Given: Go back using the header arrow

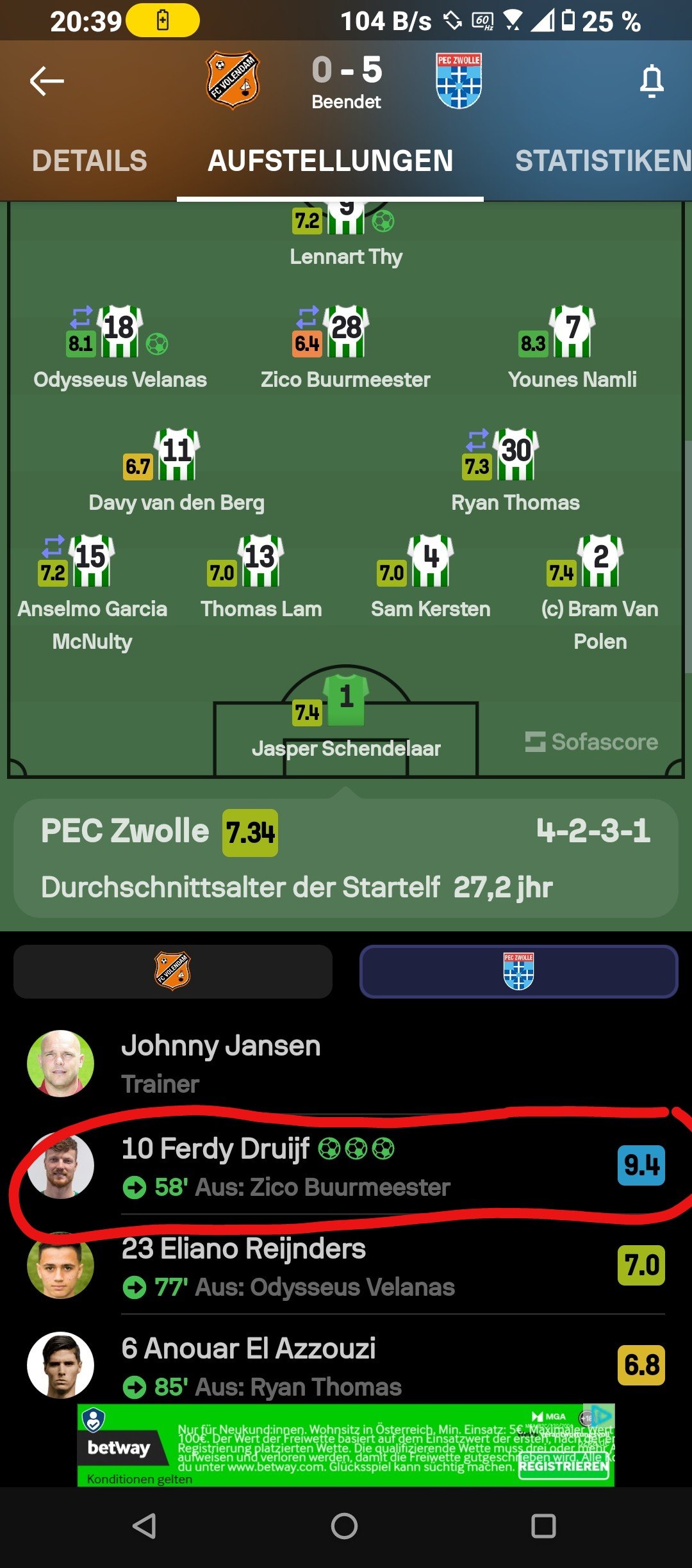Looking at the screenshot, I should [47, 81].
